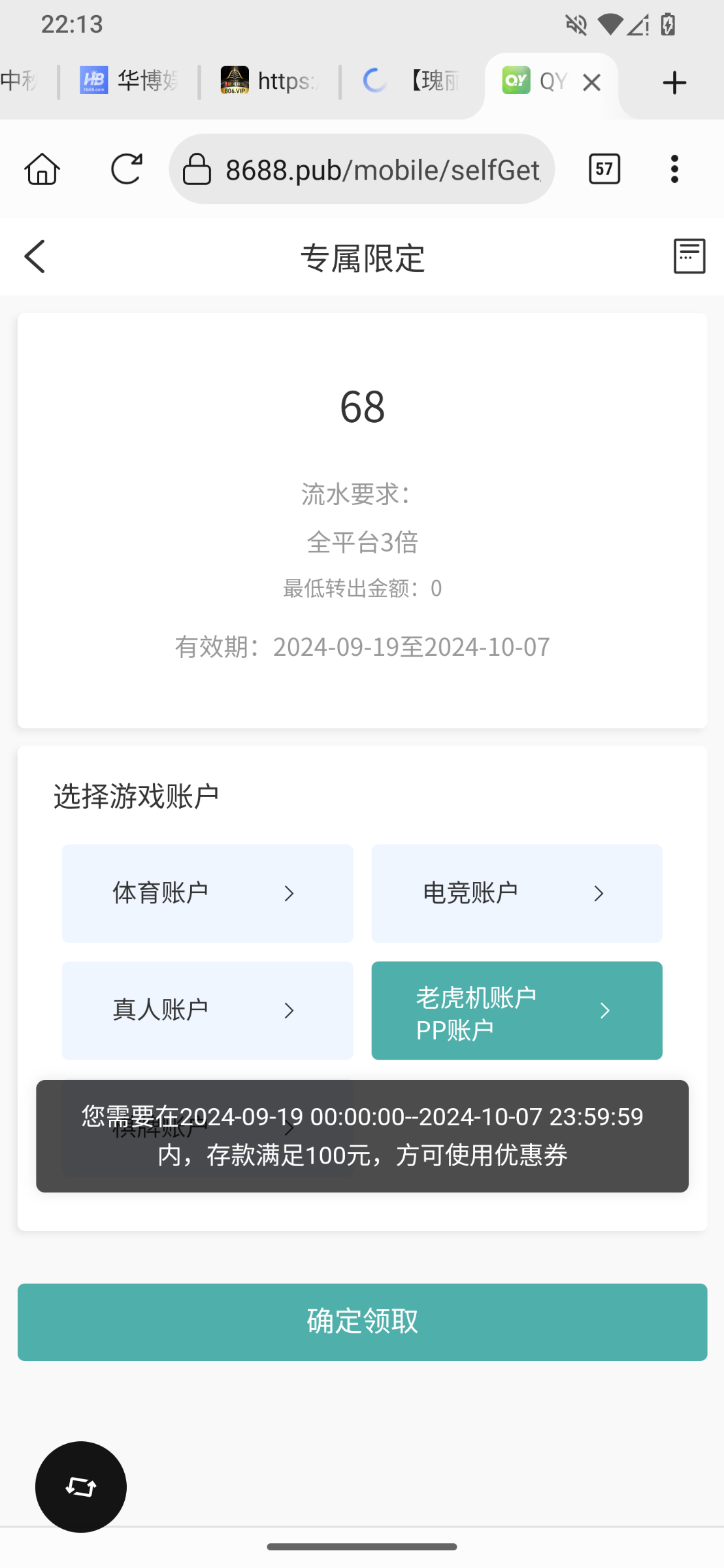Select 体育账户 game account

coord(207,893)
